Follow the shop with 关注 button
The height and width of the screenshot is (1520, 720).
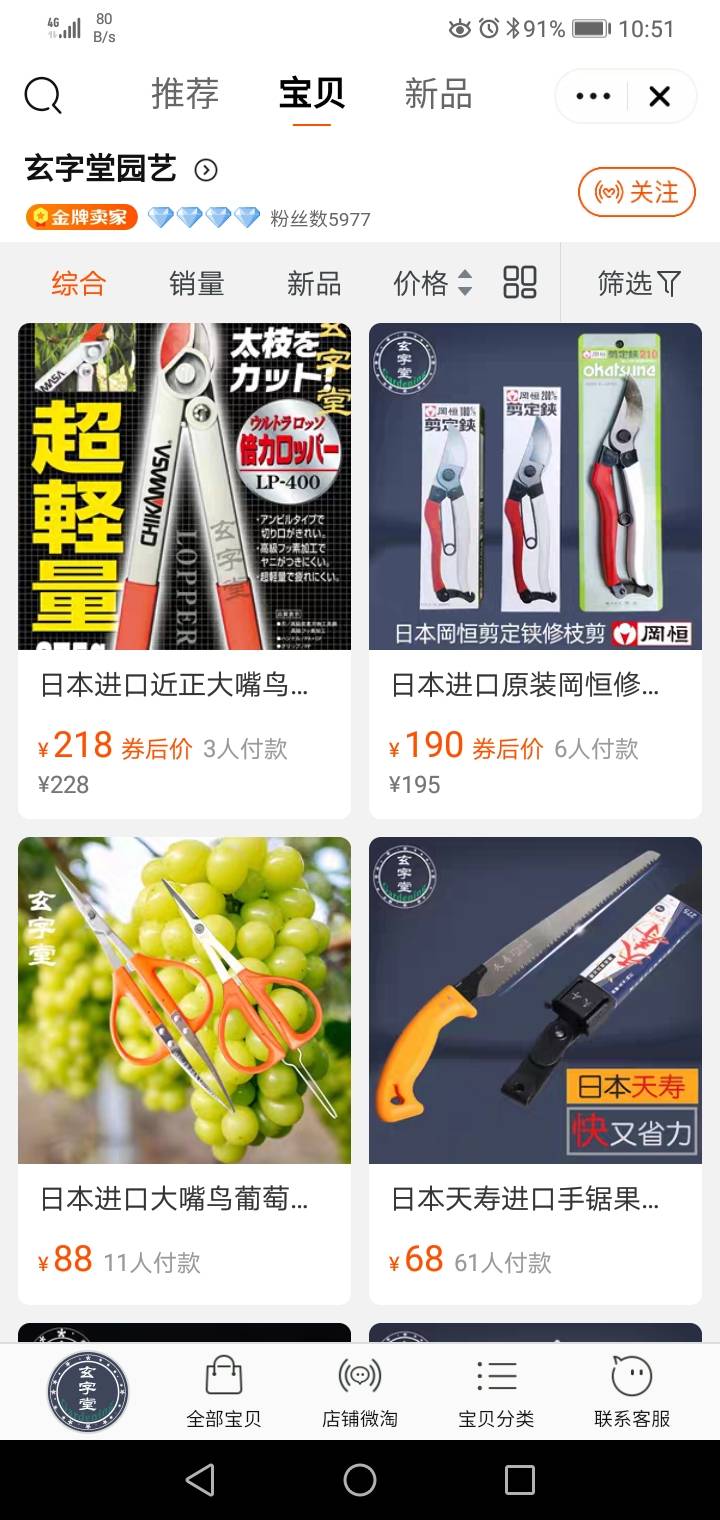pos(636,192)
